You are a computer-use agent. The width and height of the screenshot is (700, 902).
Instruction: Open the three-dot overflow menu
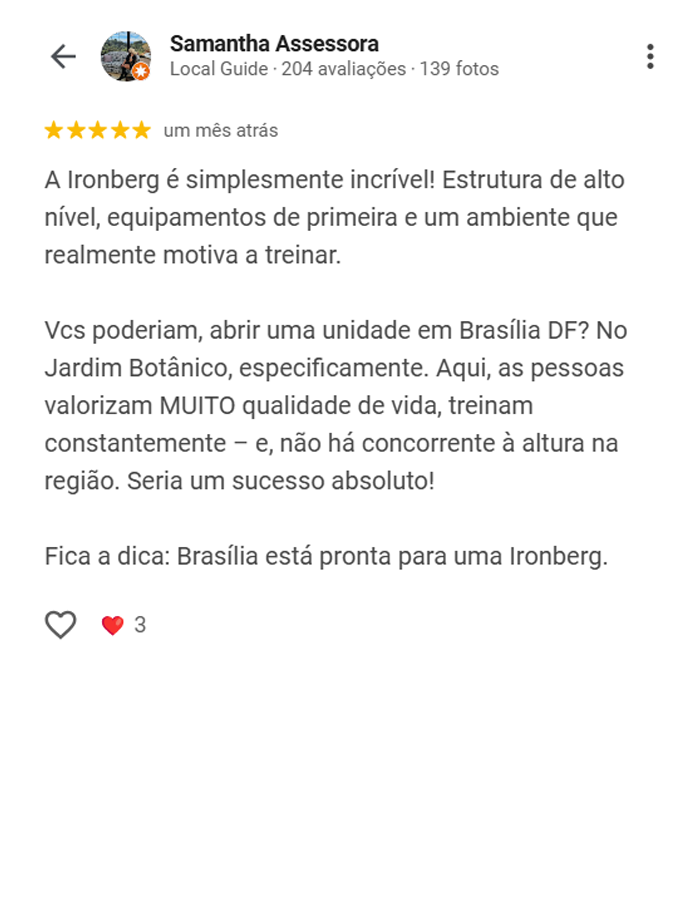pos(650,57)
